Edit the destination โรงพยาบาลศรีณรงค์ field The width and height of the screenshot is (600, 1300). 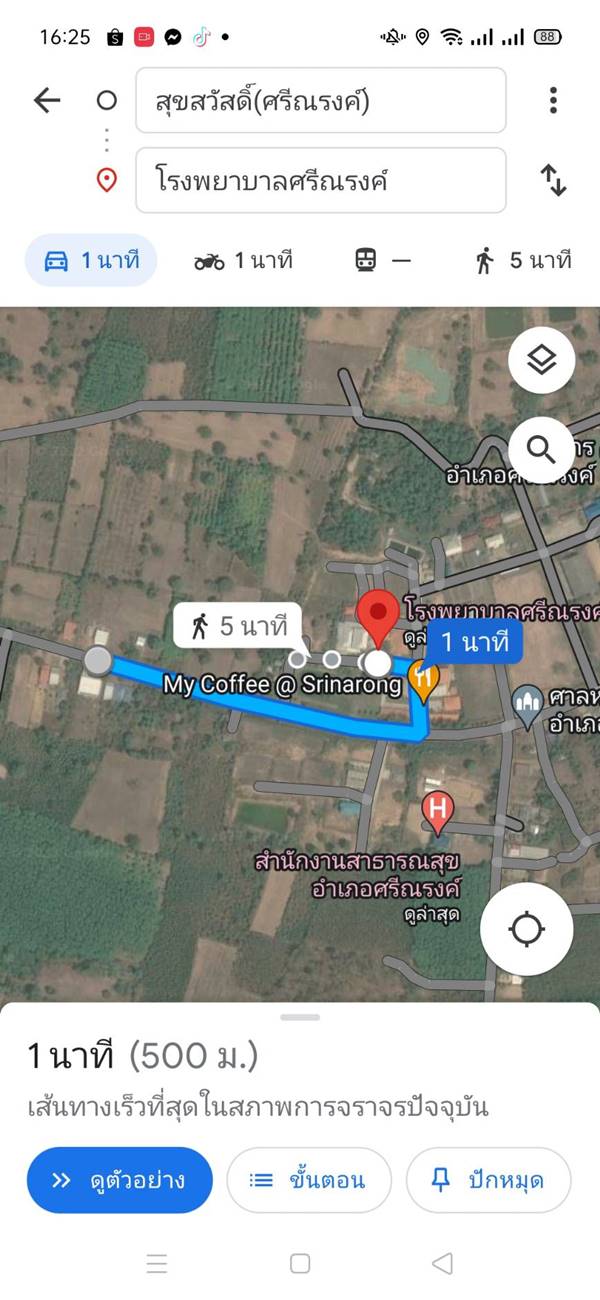click(320, 181)
